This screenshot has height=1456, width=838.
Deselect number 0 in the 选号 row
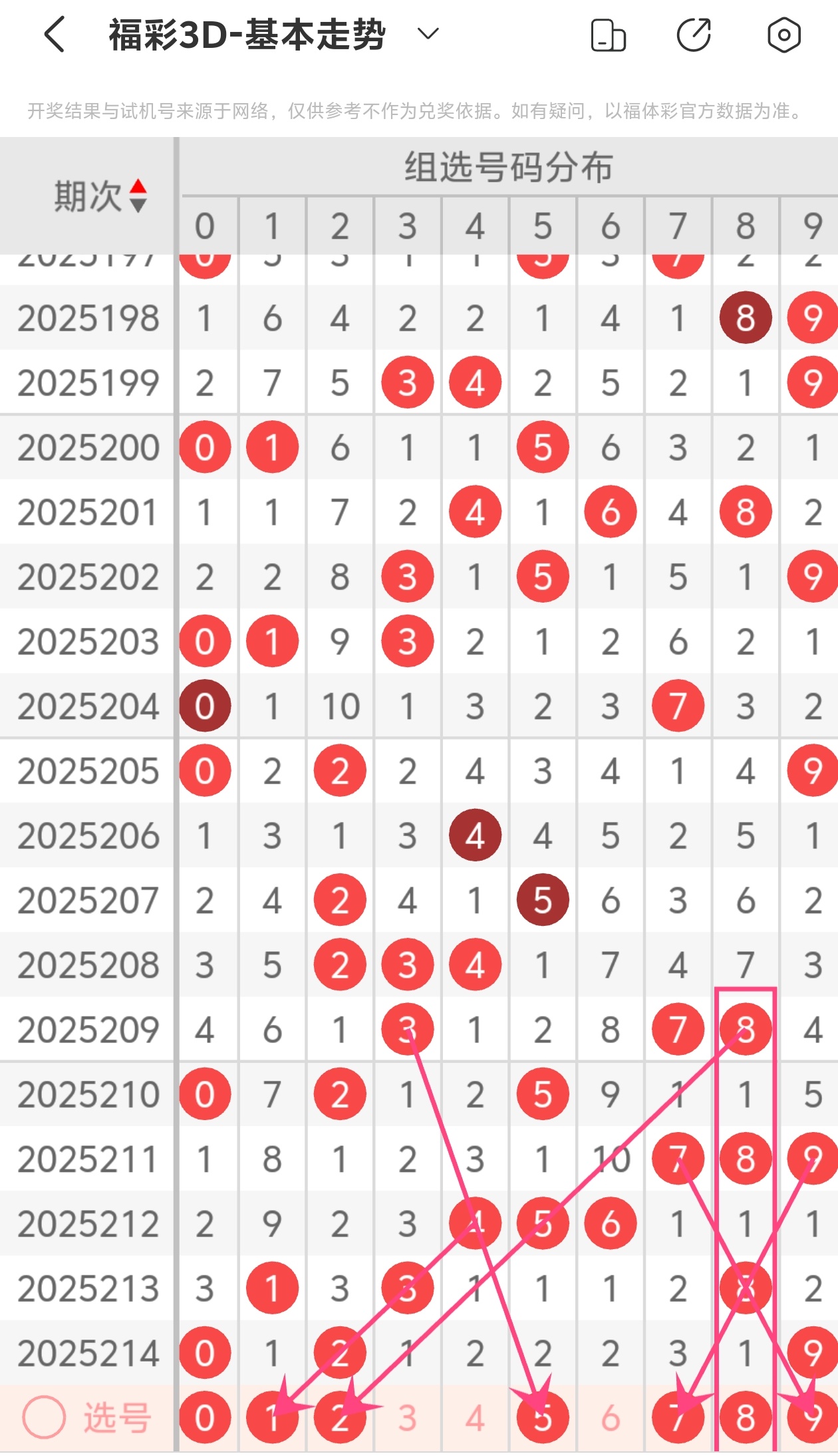[x=205, y=1417]
